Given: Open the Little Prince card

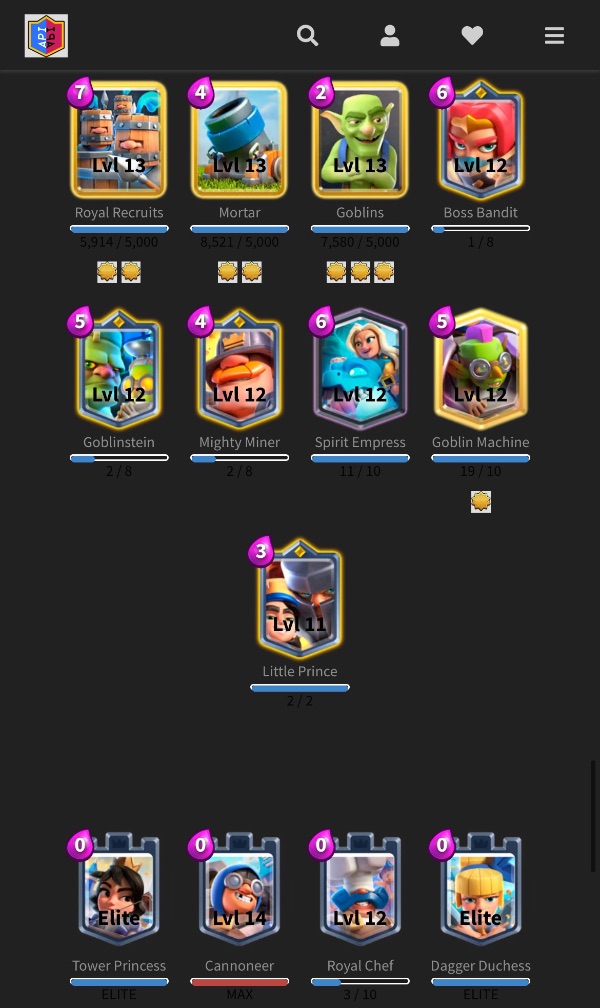Looking at the screenshot, I should pos(300,600).
